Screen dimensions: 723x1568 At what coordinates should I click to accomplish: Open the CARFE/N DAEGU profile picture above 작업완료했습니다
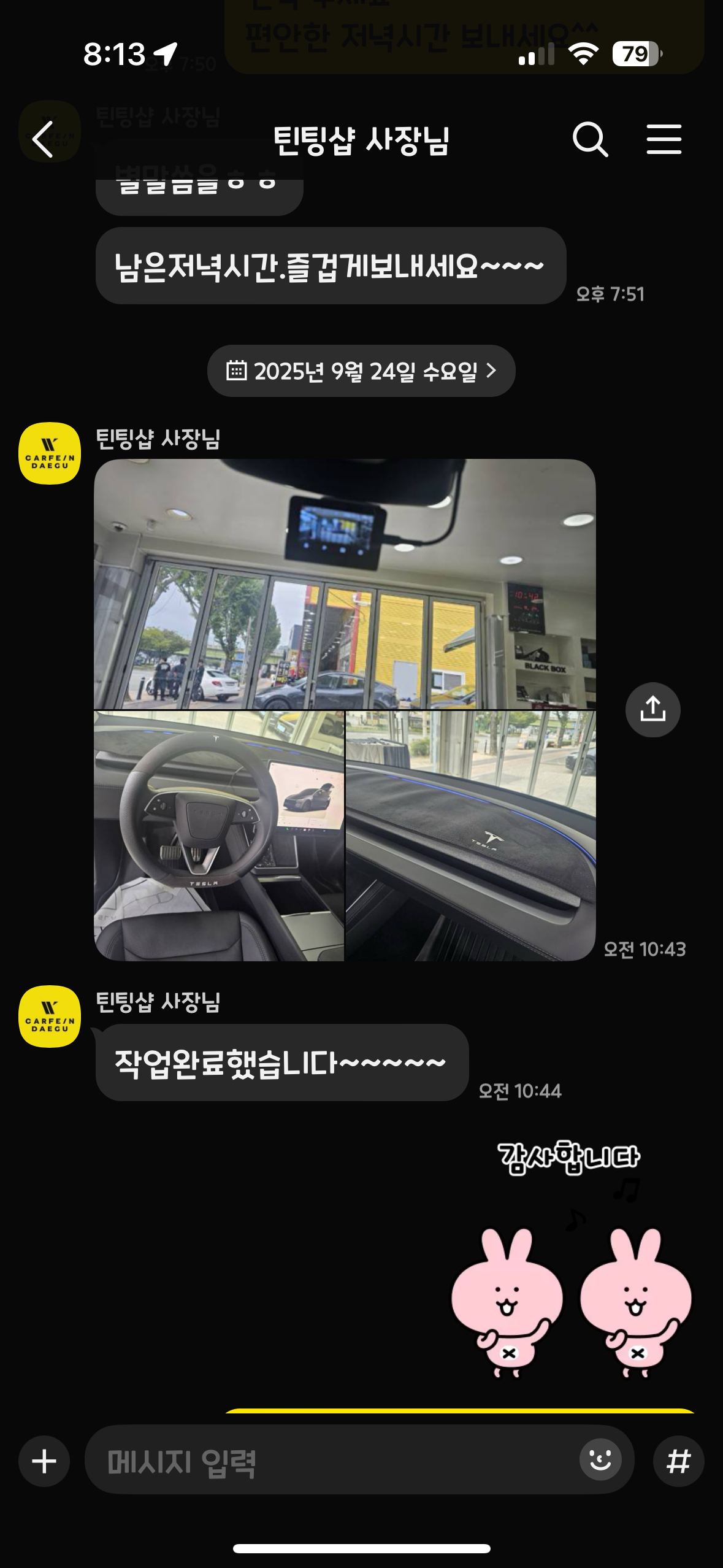[50, 1017]
